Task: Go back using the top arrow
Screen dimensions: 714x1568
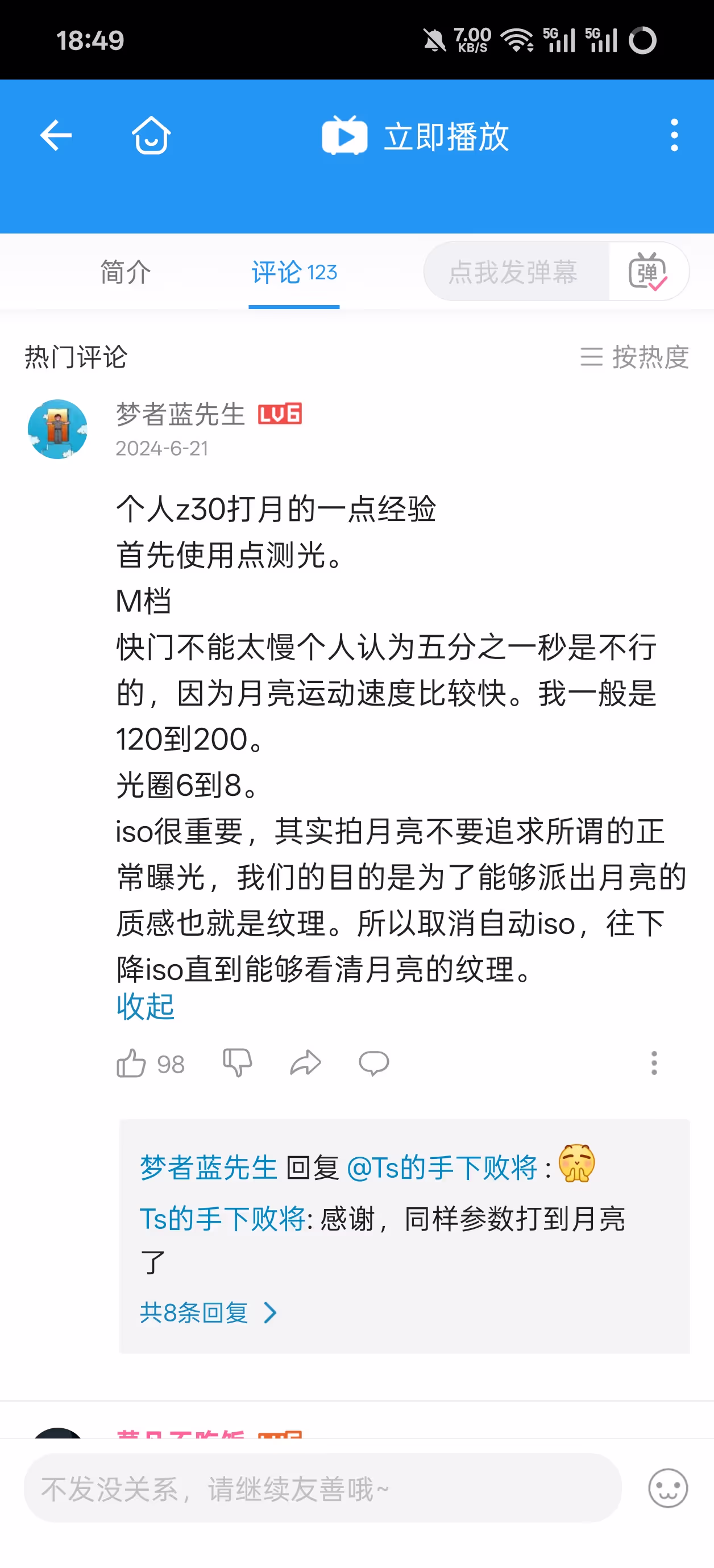Action: pyautogui.click(x=56, y=135)
